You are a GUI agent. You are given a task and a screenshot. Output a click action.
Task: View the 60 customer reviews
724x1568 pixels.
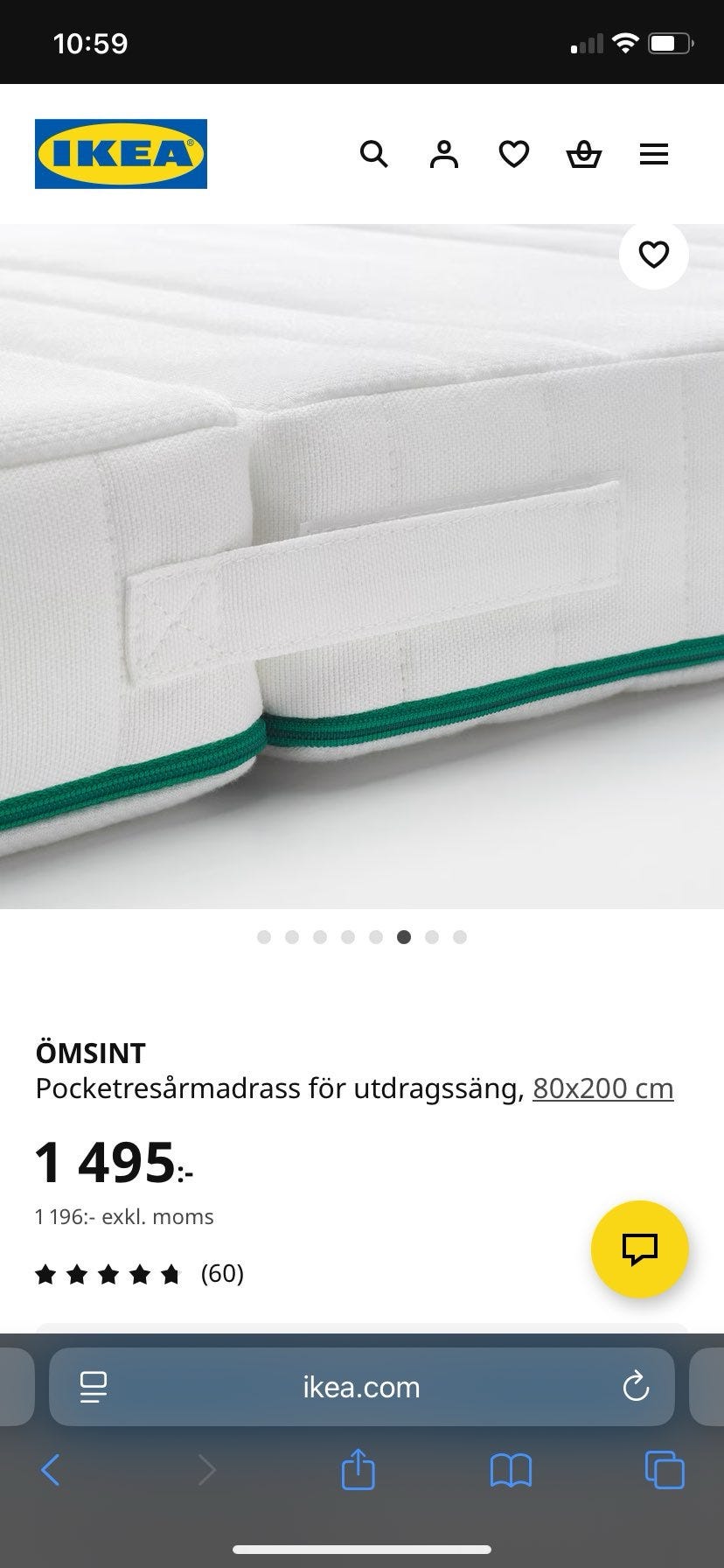tap(222, 1274)
